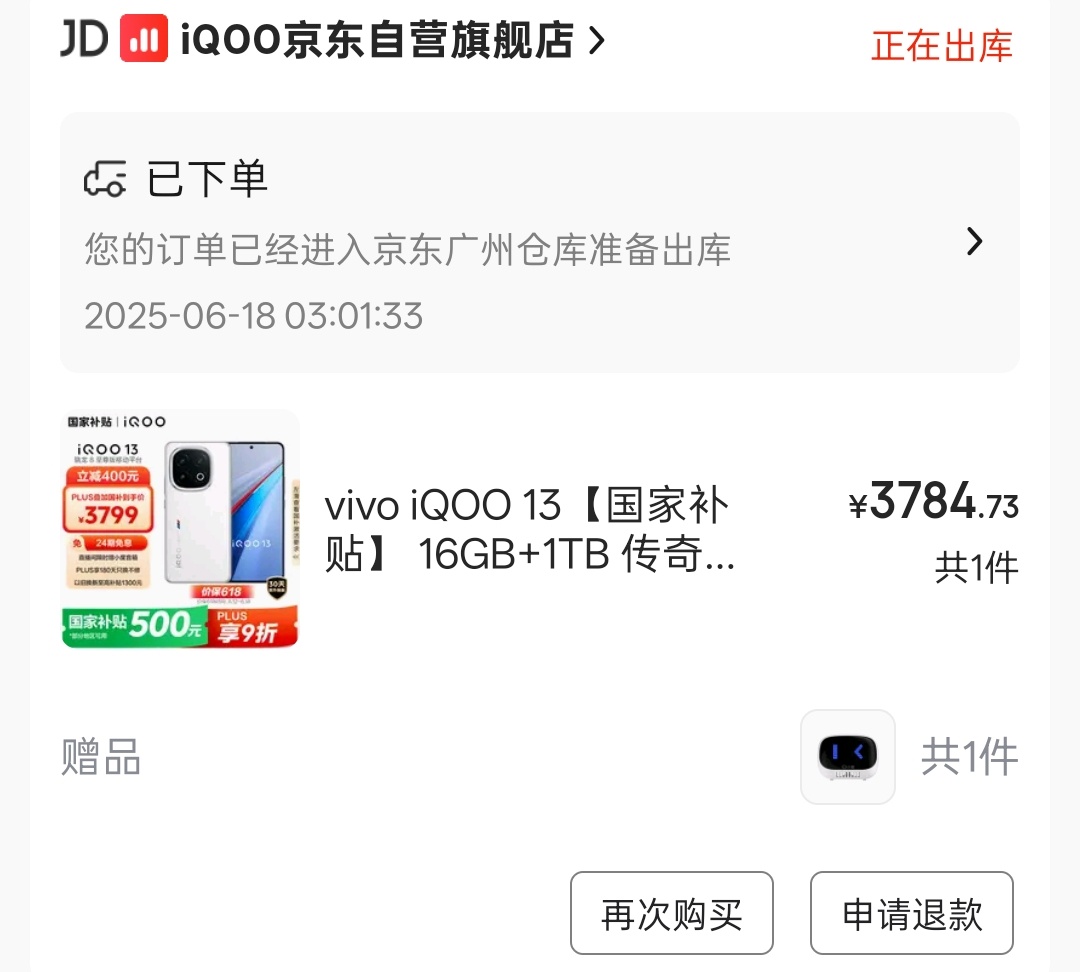View the free gift item
The width and height of the screenshot is (1080, 972).
(x=847, y=757)
